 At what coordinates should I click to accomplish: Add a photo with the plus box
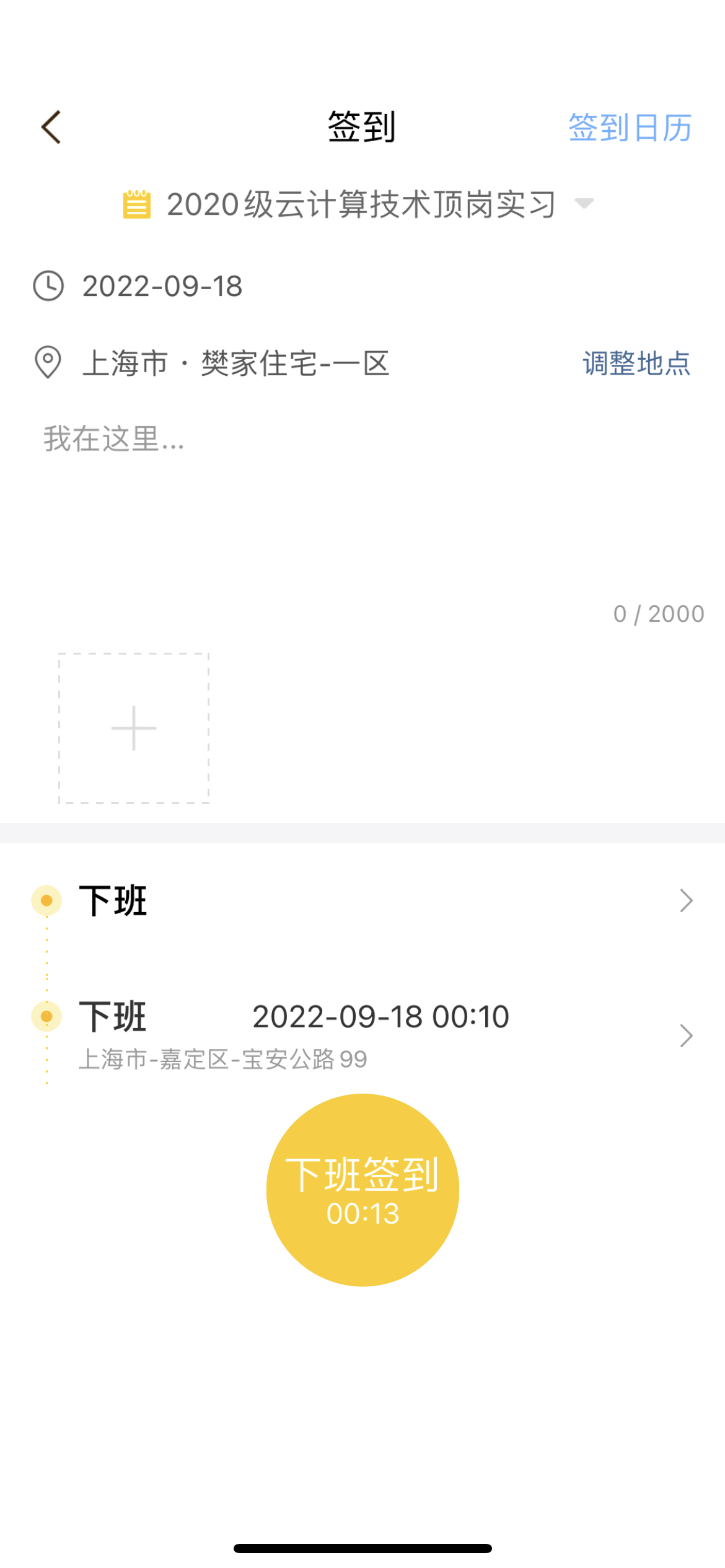pyautogui.click(x=134, y=728)
